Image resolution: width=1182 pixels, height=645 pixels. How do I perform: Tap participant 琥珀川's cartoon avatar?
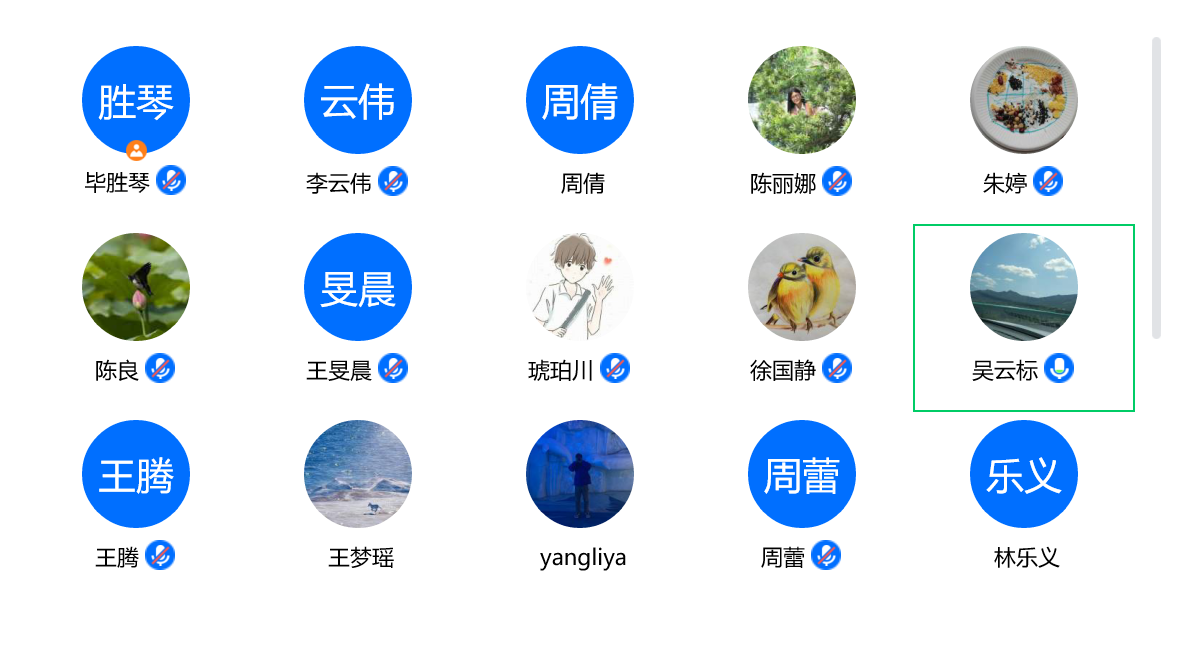click(x=580, y=287)
